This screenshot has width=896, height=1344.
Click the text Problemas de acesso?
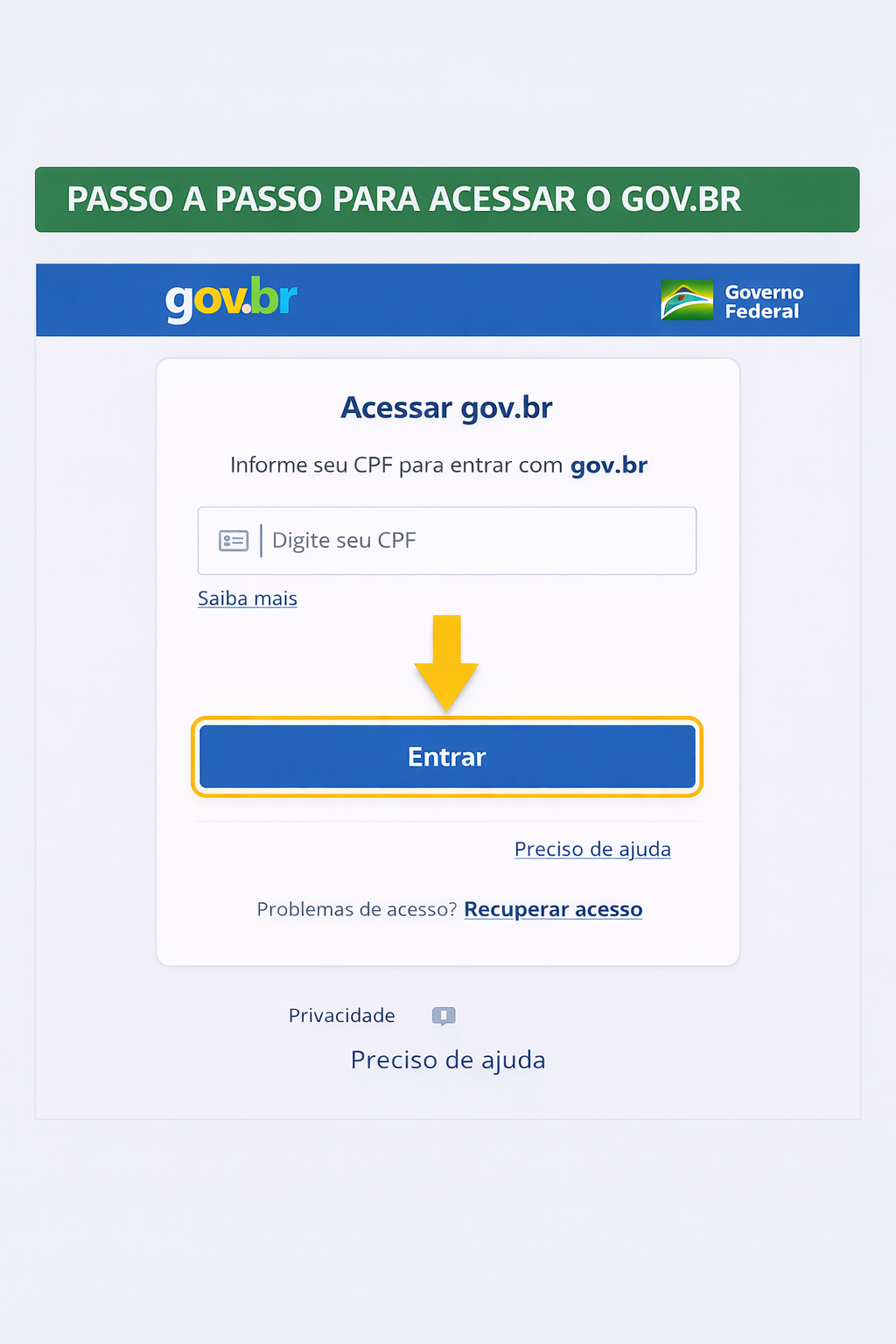pyautogui.click(x=355, y=909)
